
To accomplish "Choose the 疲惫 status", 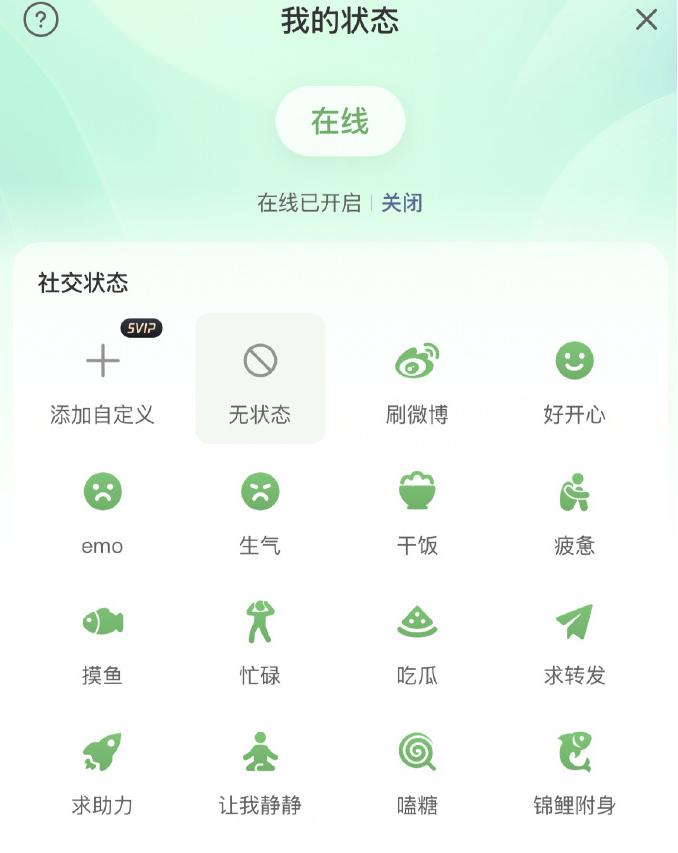I will tap(574, 510).
